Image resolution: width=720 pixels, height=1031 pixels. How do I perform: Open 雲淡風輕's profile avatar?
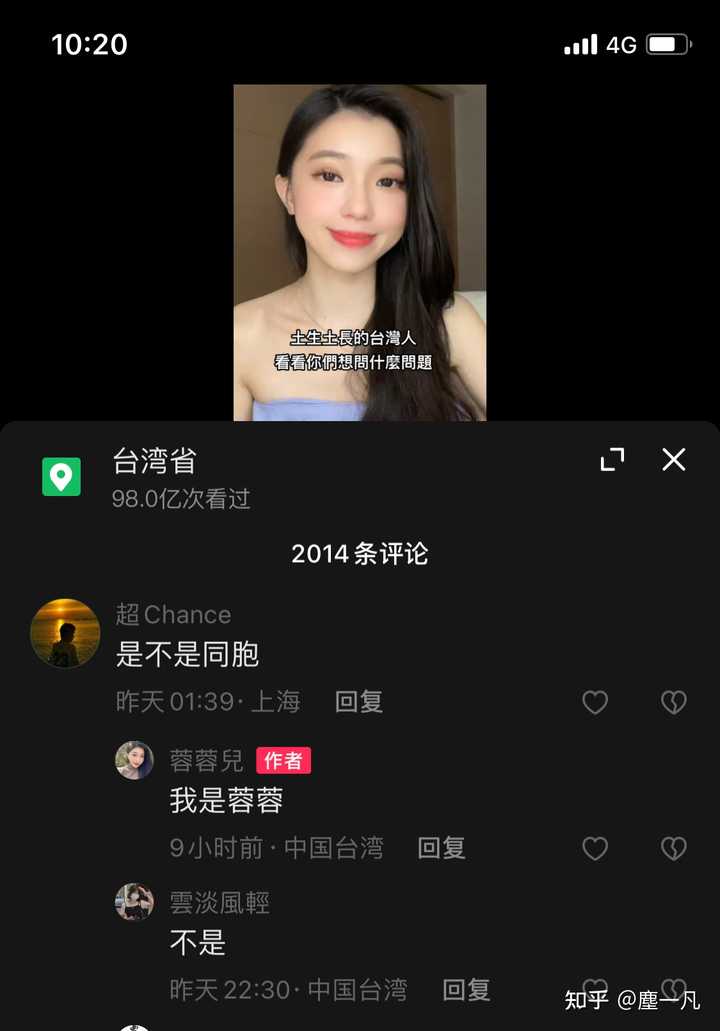(134, 902)
